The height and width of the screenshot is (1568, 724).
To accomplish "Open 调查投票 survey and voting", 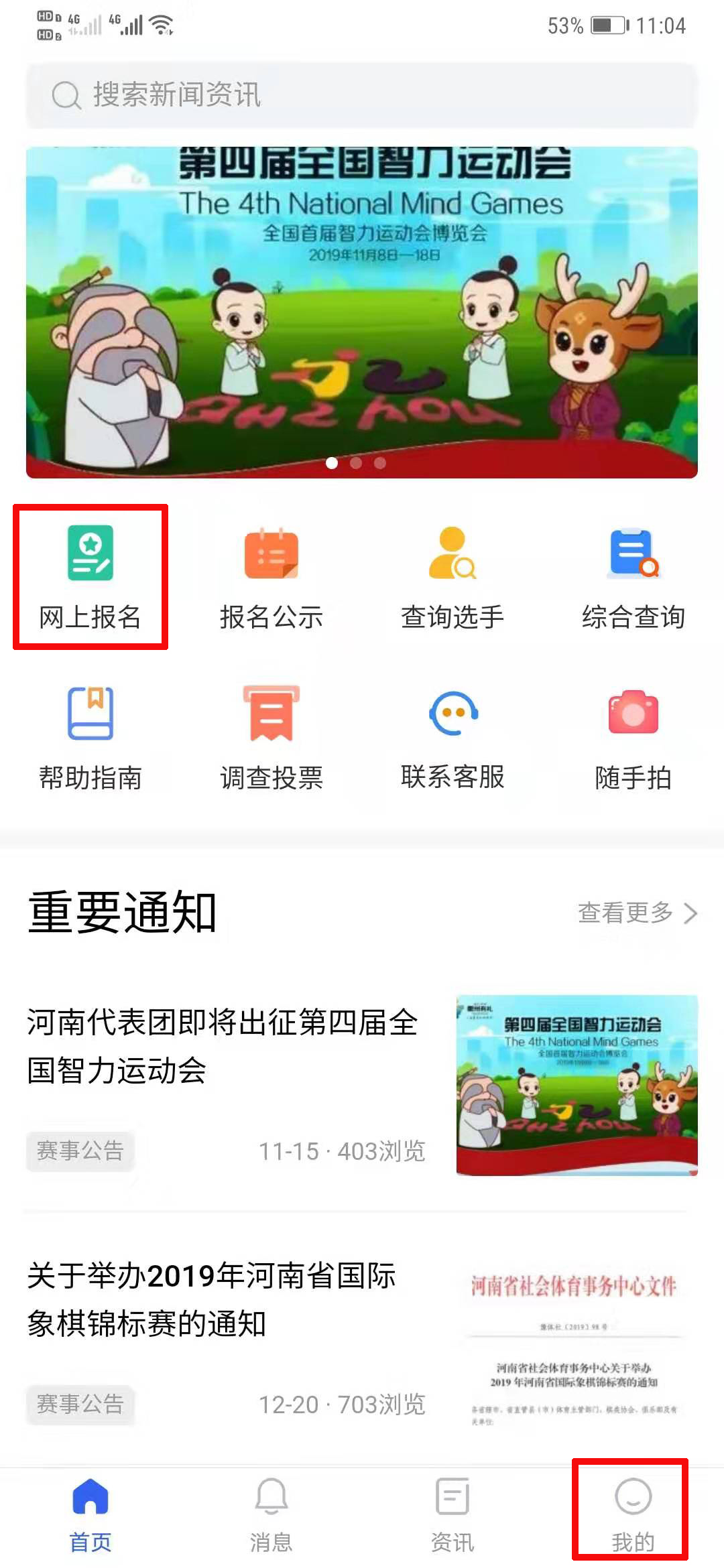I will click(x=271, y=738).
